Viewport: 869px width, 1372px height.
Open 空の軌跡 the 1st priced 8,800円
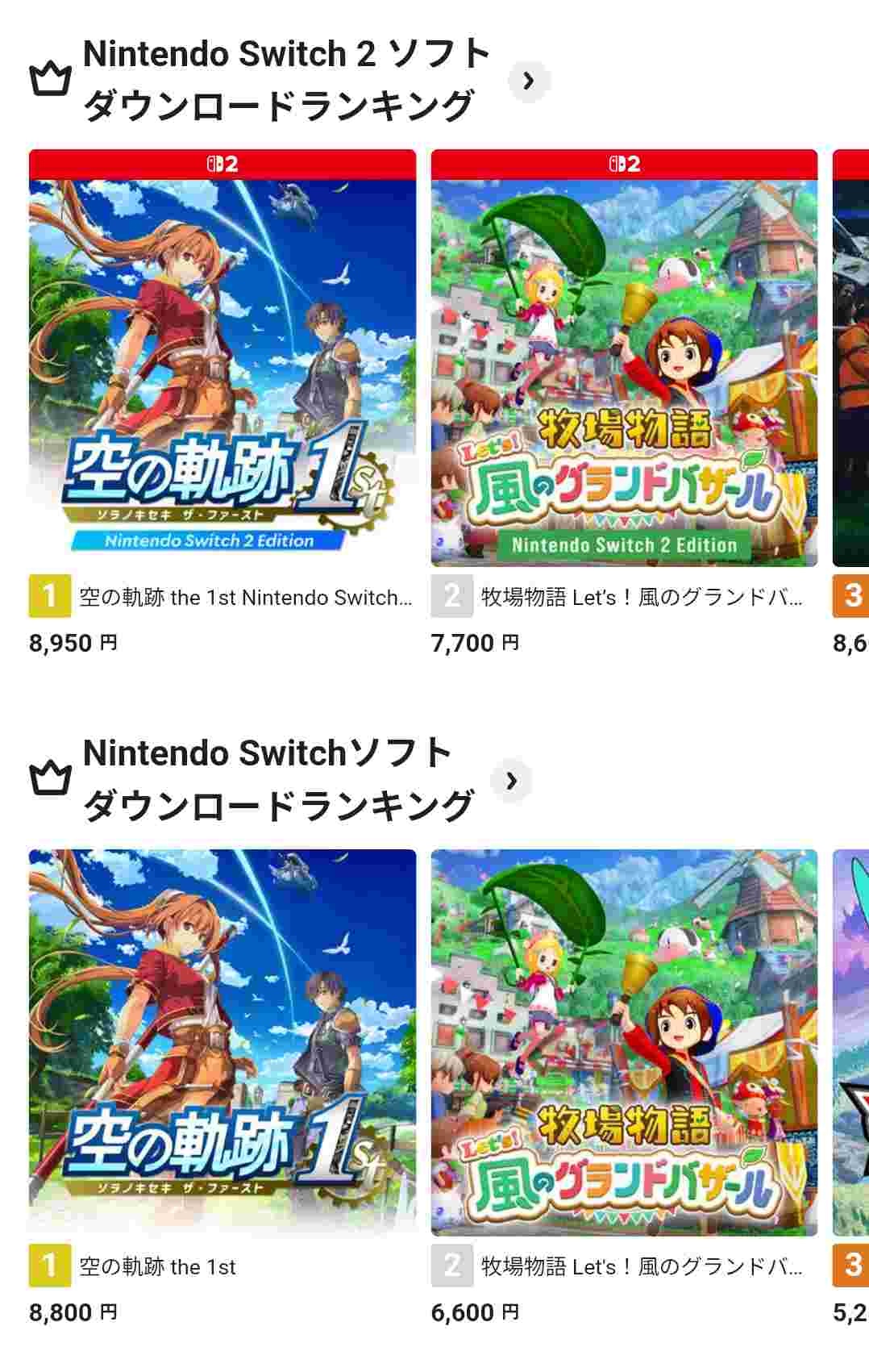[x=222, y=1042]
